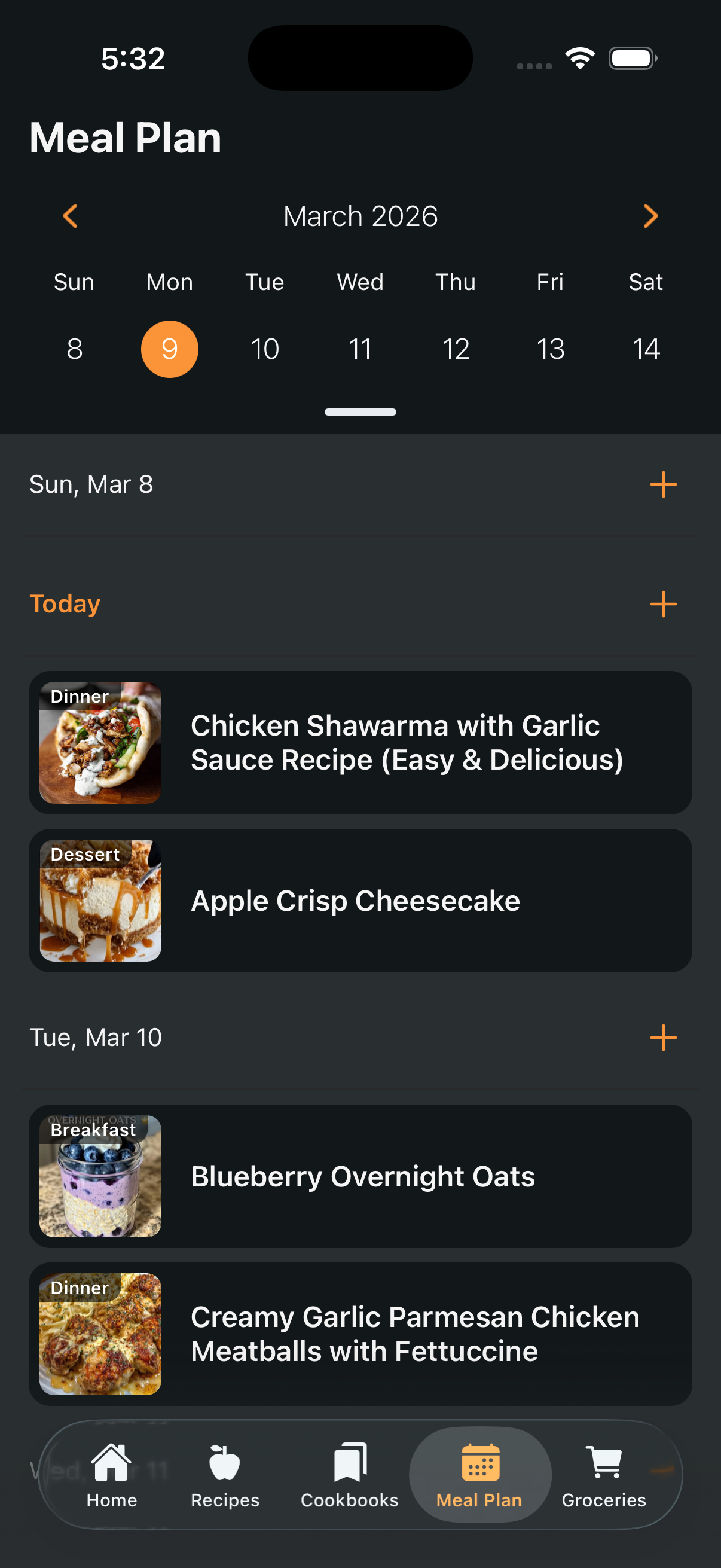Add a meal to Today
721x1568 pixels.
664,604
